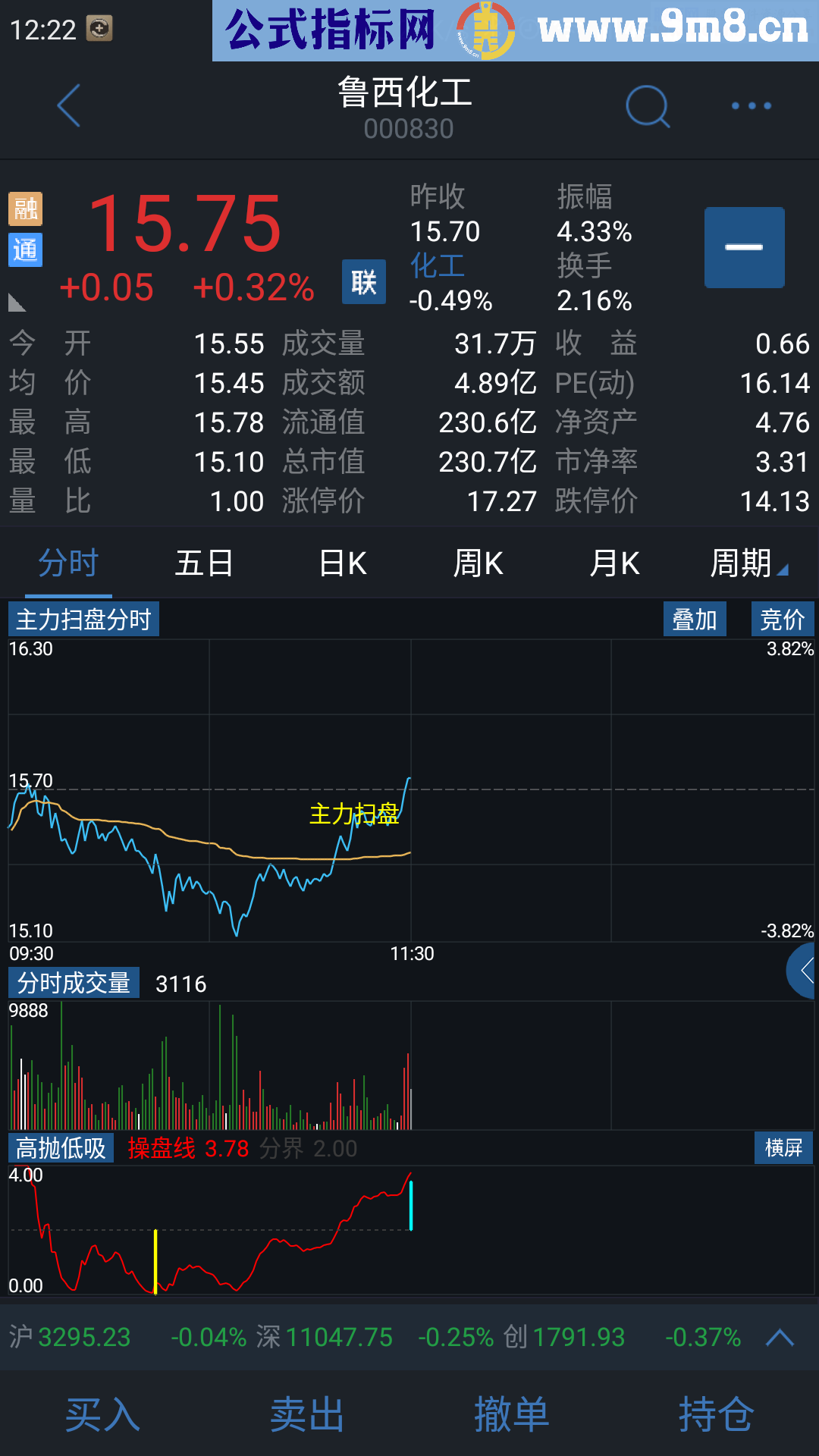The height and width of the screenshot is (1456, 819).
Task: Toggle the 叠加 overlay option
Action: [x=695, y=619]
